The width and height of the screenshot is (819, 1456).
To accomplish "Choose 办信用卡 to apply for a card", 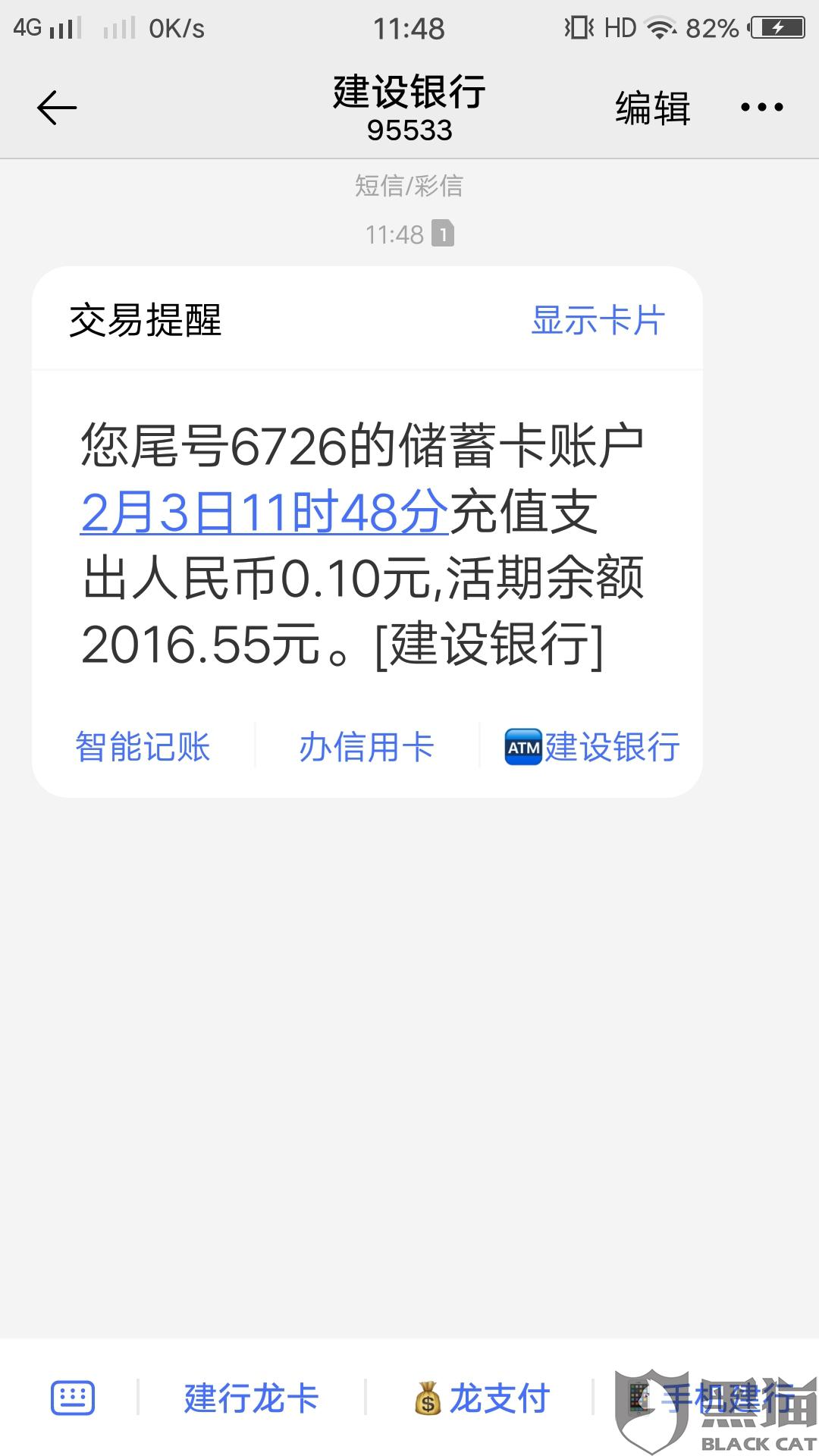I will pos(366,747).
